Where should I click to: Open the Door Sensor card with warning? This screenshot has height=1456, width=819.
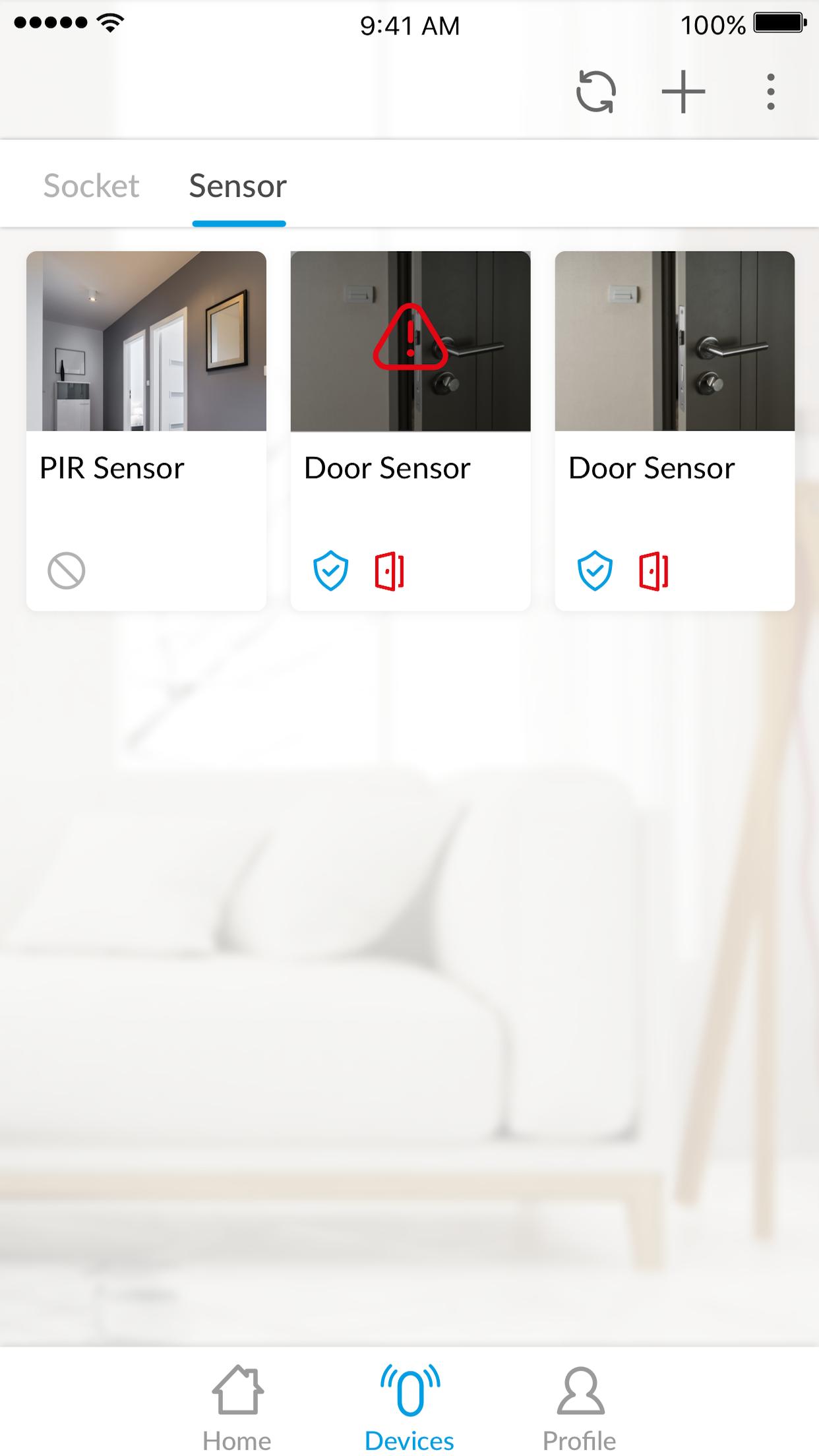click(410, 430)
